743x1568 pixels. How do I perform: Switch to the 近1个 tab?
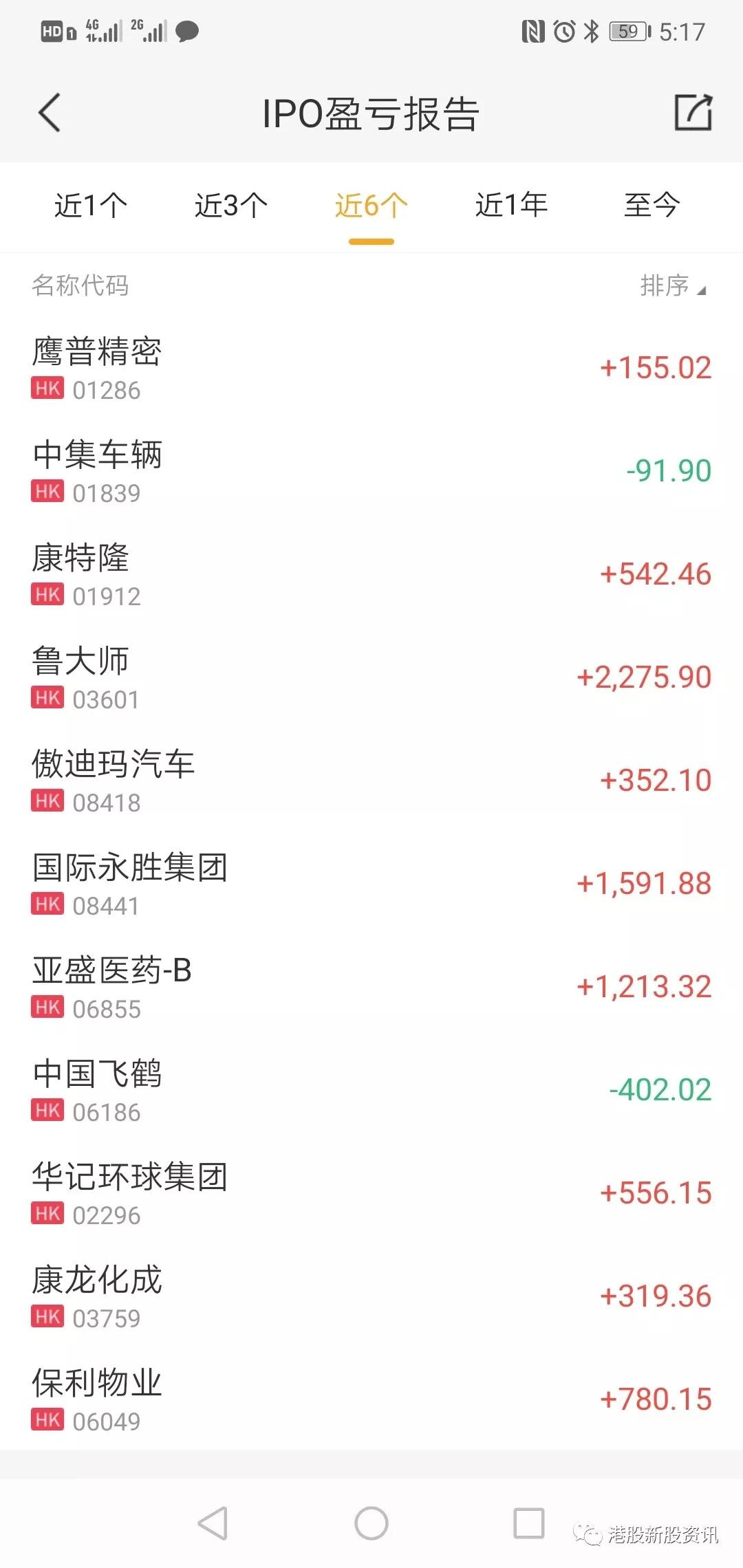tap(91, 205)
